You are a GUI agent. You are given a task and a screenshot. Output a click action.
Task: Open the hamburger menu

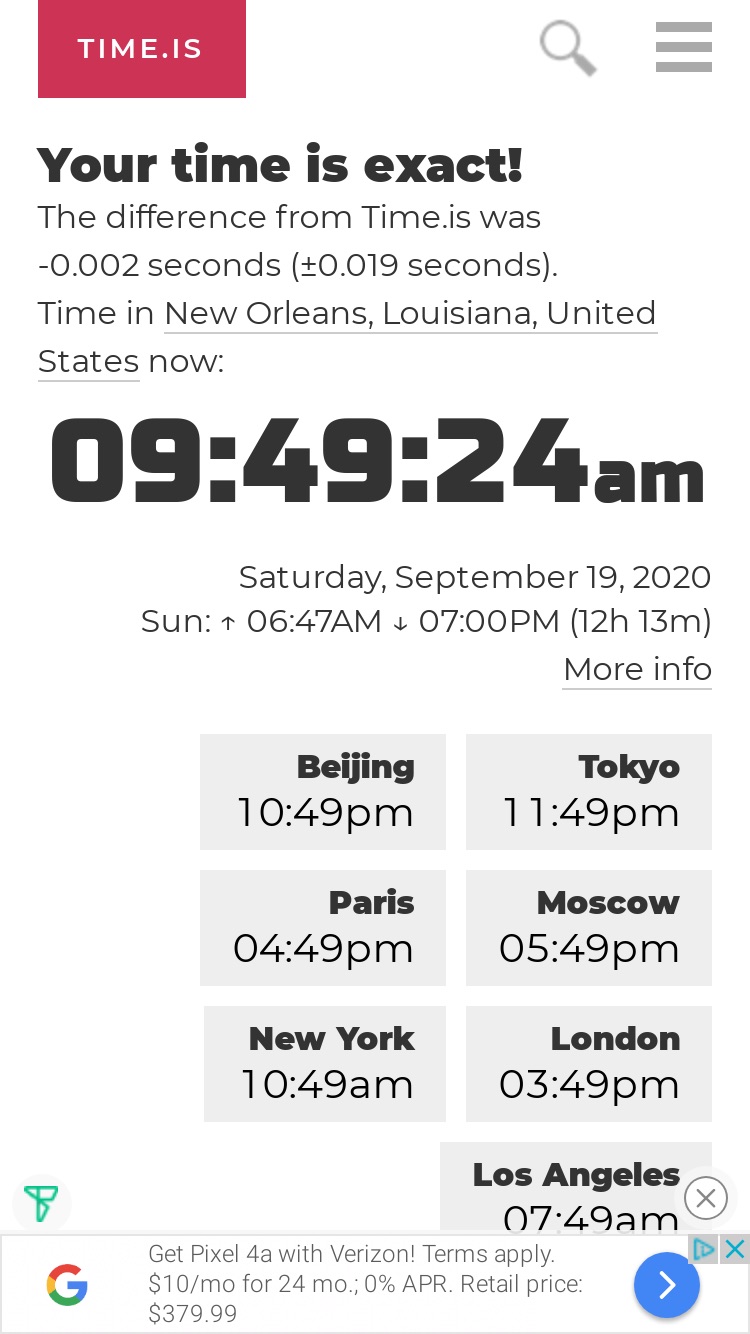coord(684,47)
